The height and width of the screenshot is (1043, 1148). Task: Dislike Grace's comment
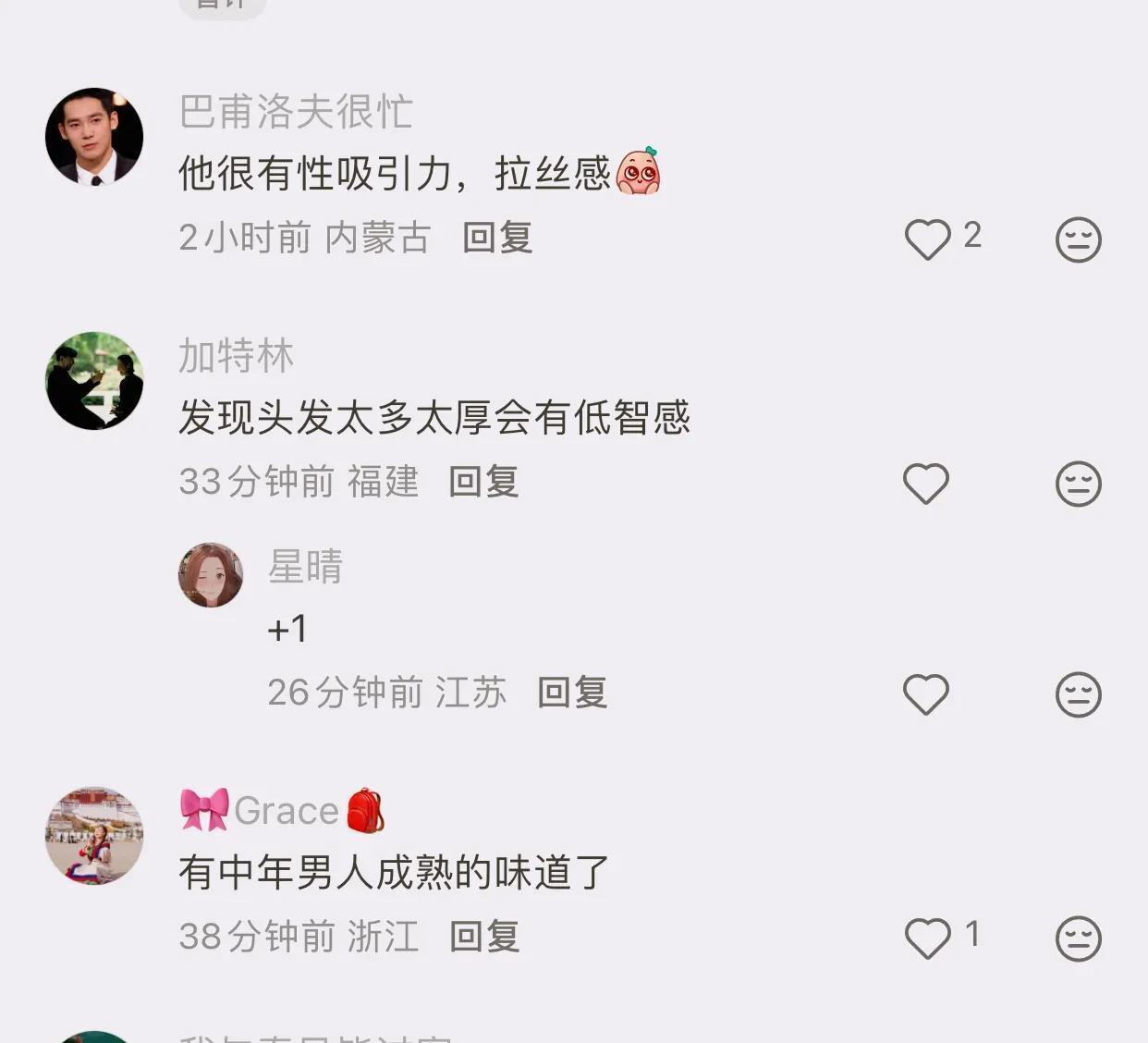tap(1078, 939)
